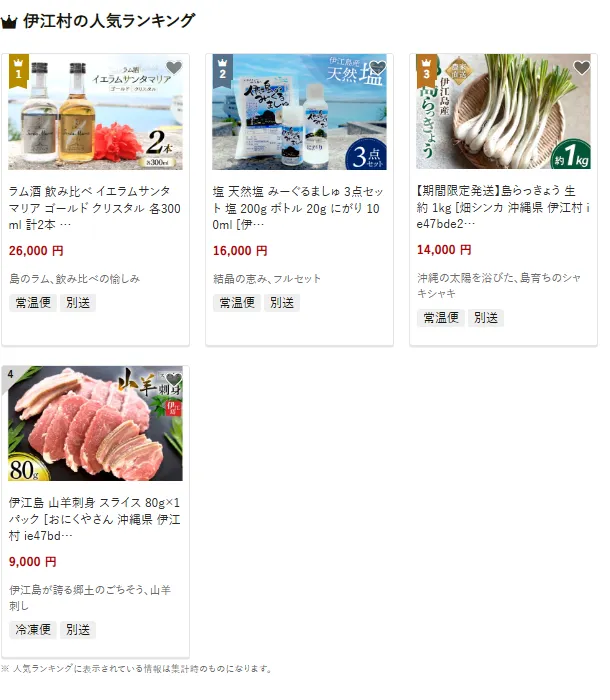Favorite the goat sashimi 80g product
The height and width of the screenshot is (700, 610).
tap(174, 380)
